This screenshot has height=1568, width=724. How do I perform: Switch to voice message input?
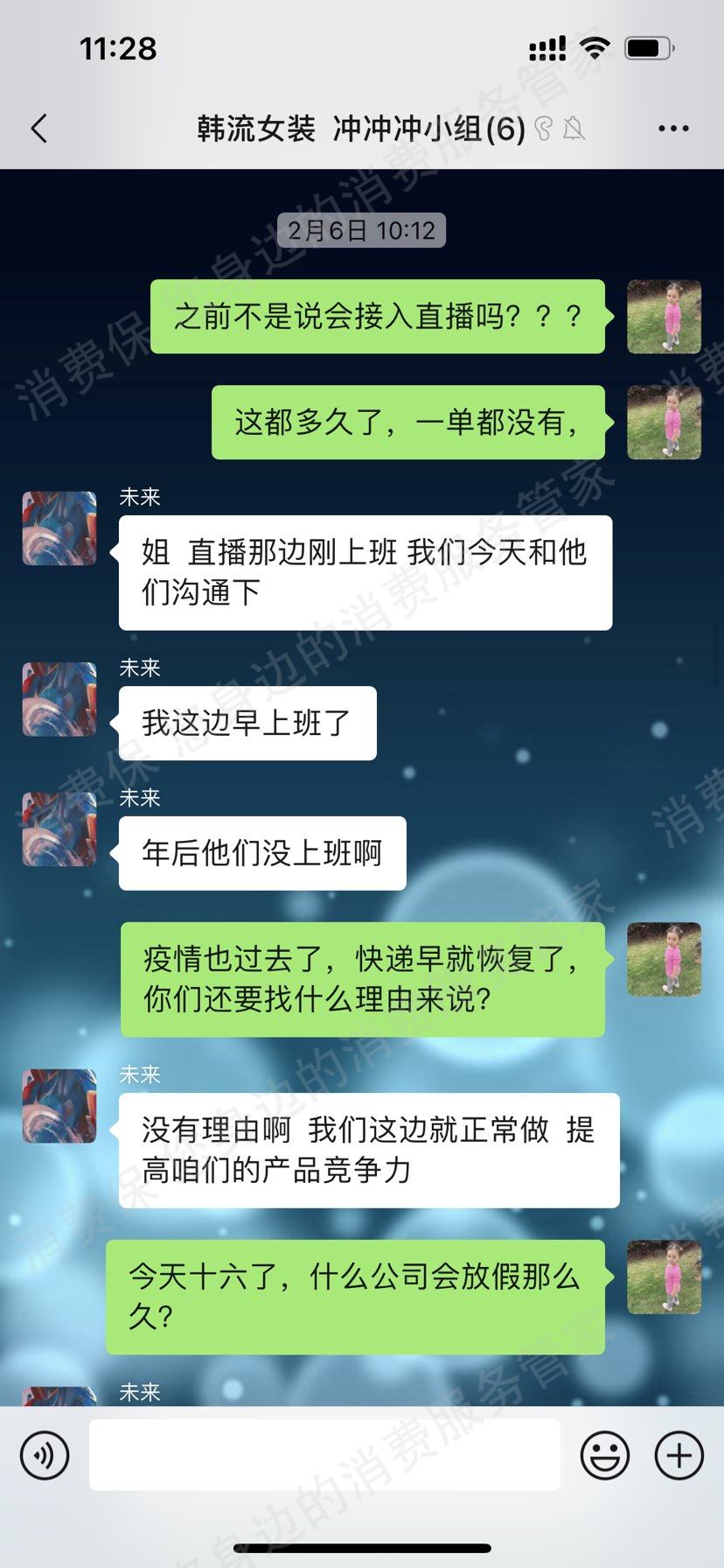tap(45, 1455)
